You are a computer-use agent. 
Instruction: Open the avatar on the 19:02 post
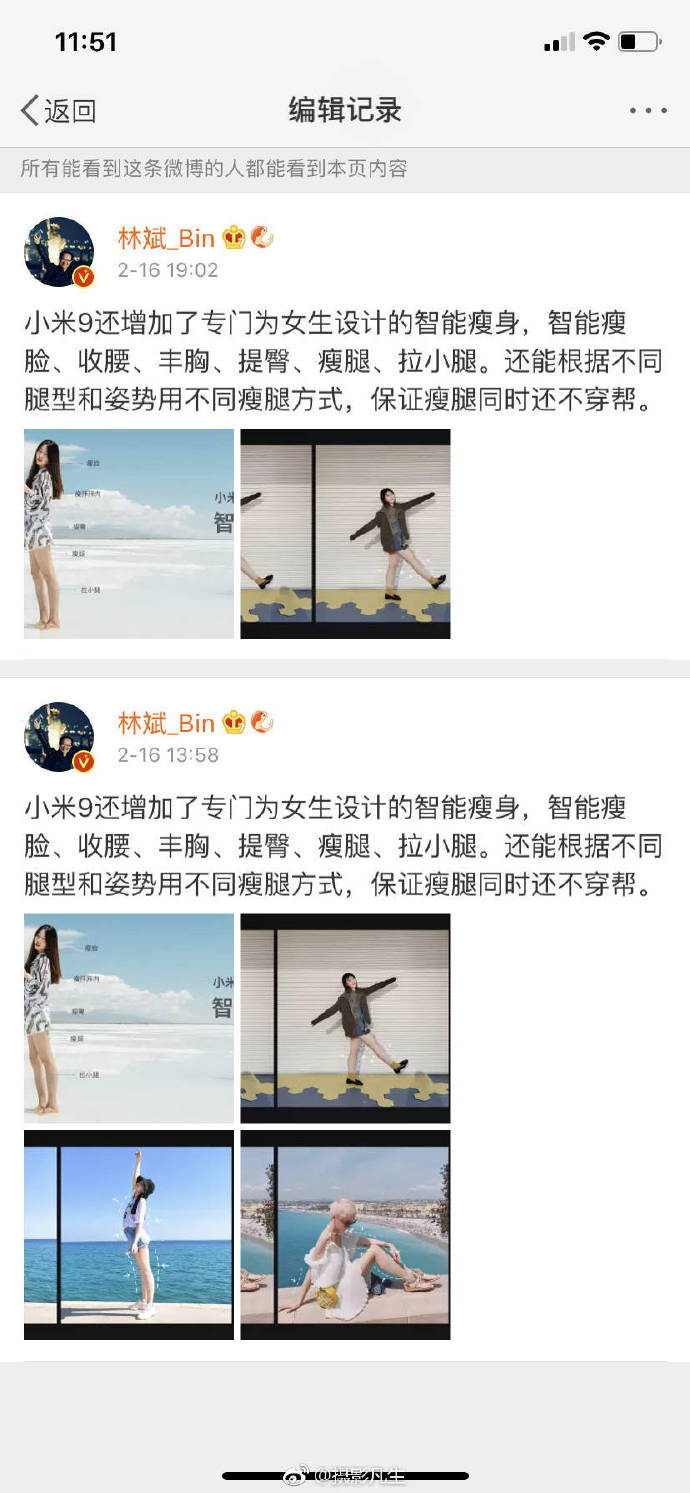click(59, 252)
